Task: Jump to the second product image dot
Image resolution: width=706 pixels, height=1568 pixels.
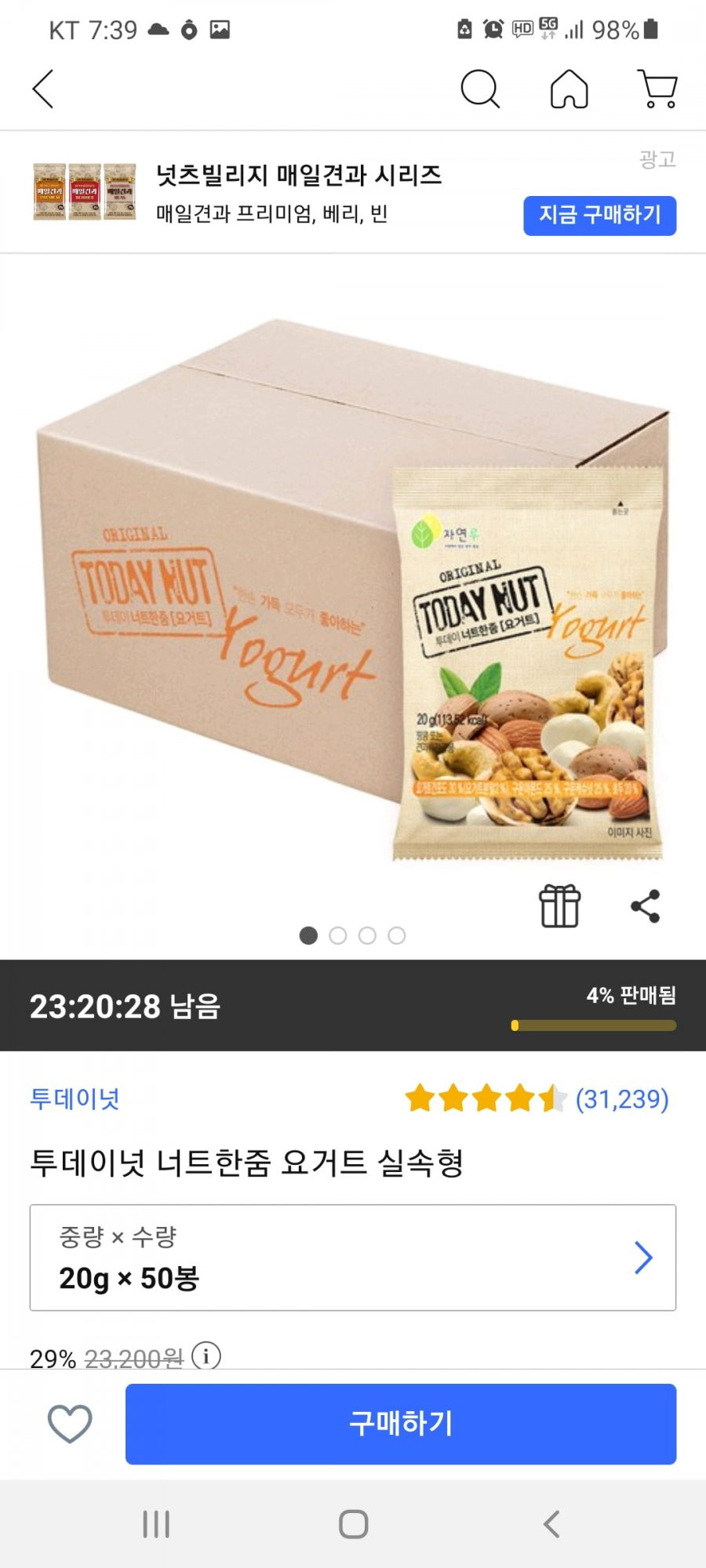Action: pos(338,935)
